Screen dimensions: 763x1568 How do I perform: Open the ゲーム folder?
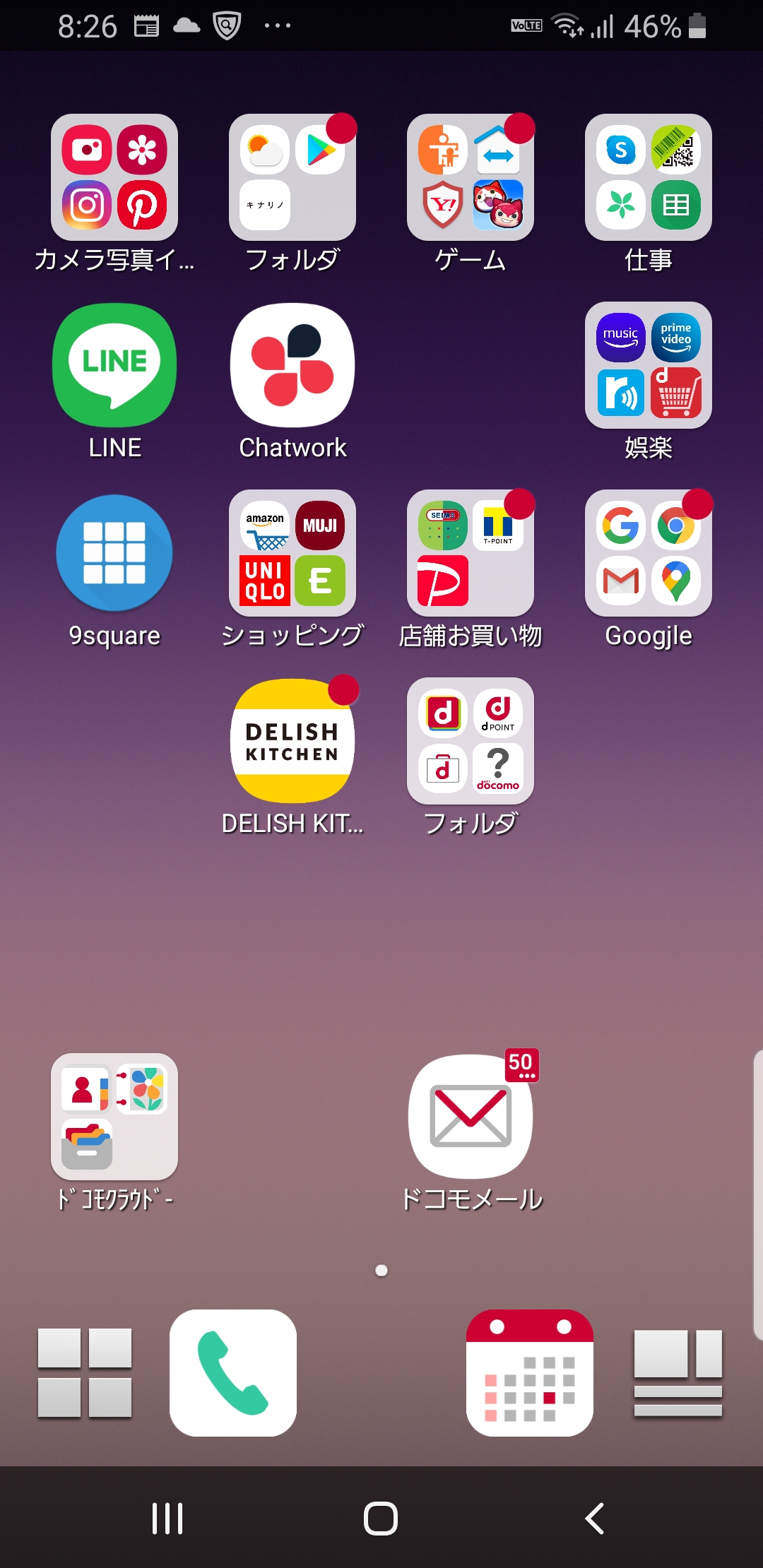click(x=471, y=177)
